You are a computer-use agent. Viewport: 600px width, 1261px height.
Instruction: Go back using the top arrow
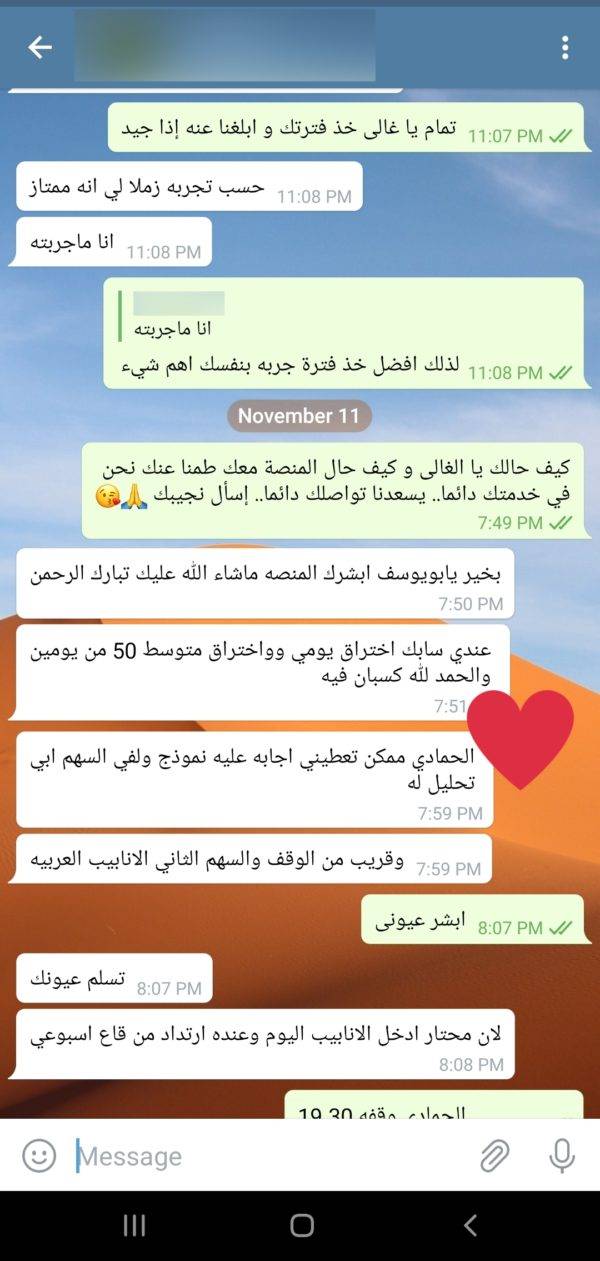[39, 47]
